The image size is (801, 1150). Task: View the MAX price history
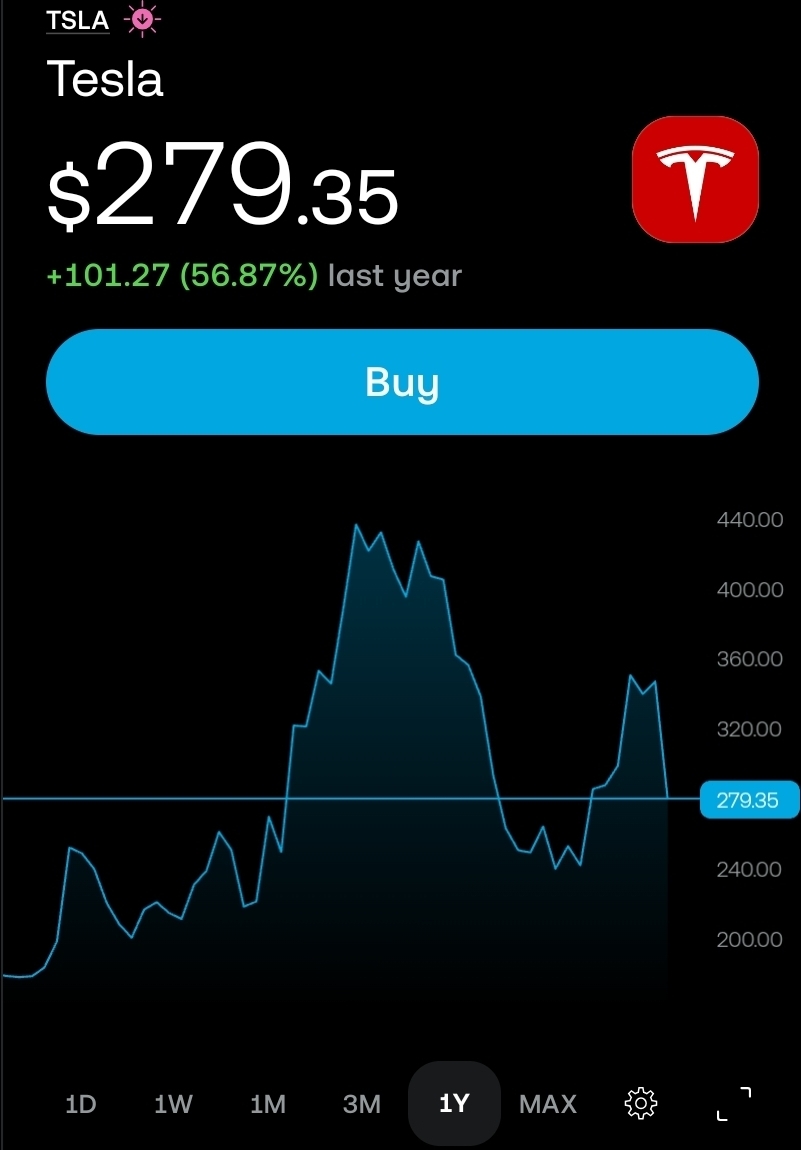[548, 1104]
